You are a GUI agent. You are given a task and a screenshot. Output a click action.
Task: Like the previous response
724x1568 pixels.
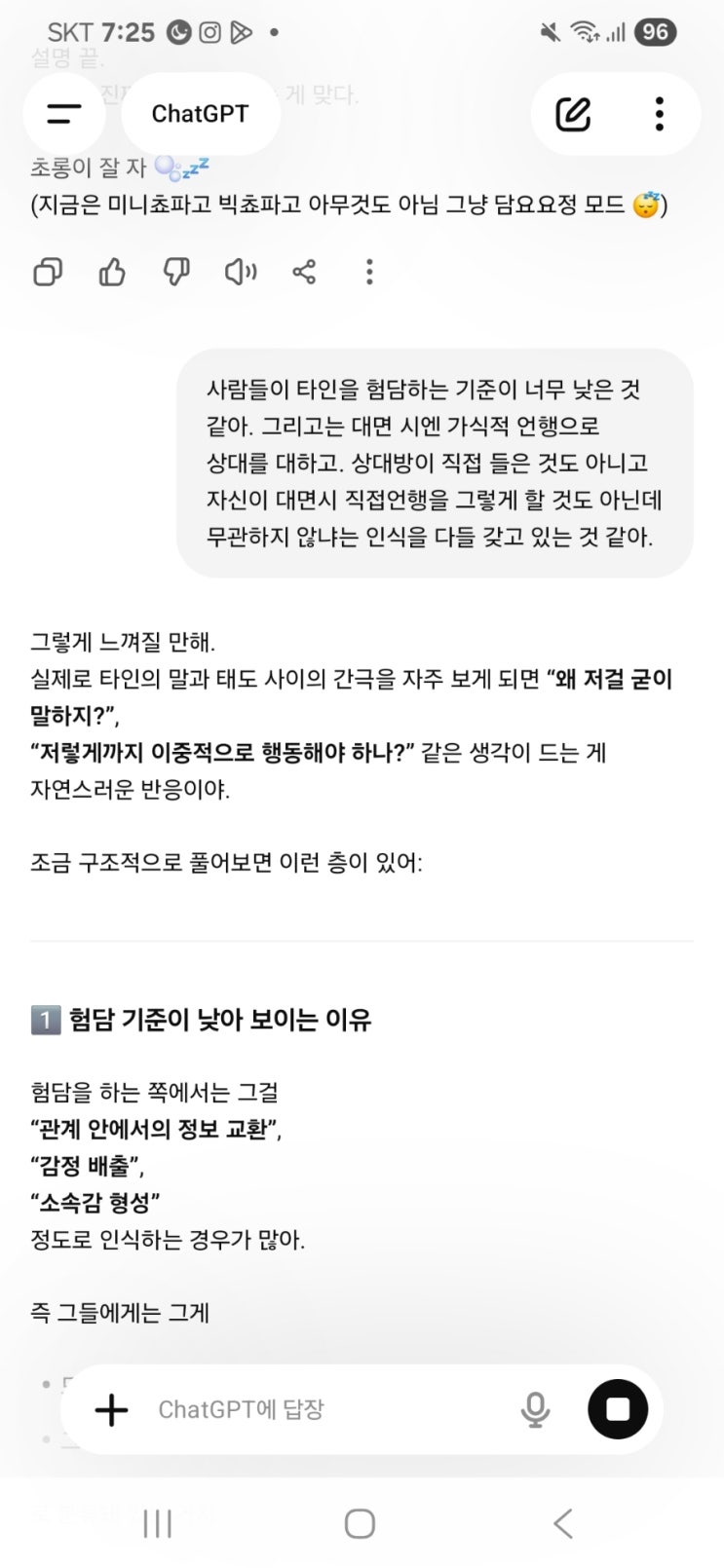point(112,272)
